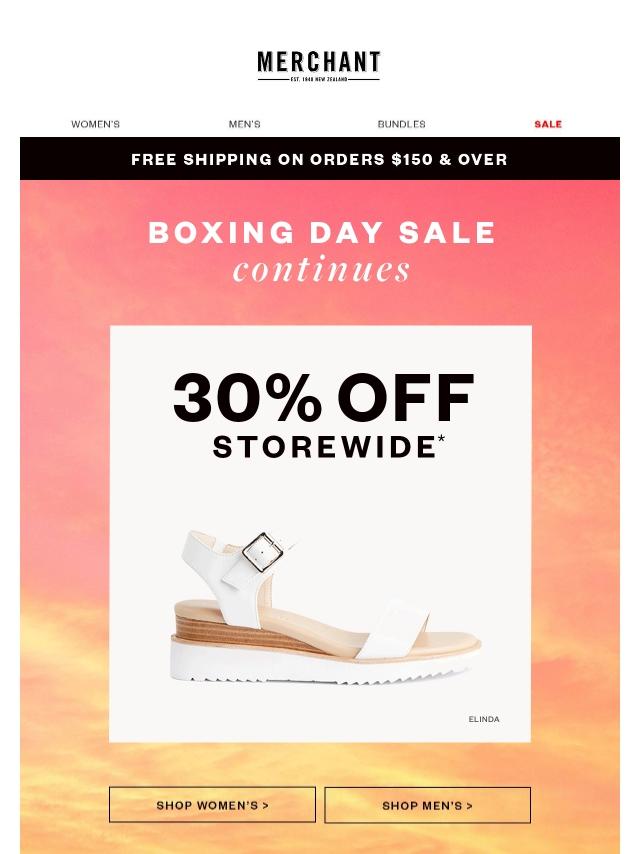
Task: Open the Women's navigation link
Action: pyautogui.click(x=95, y=124)
